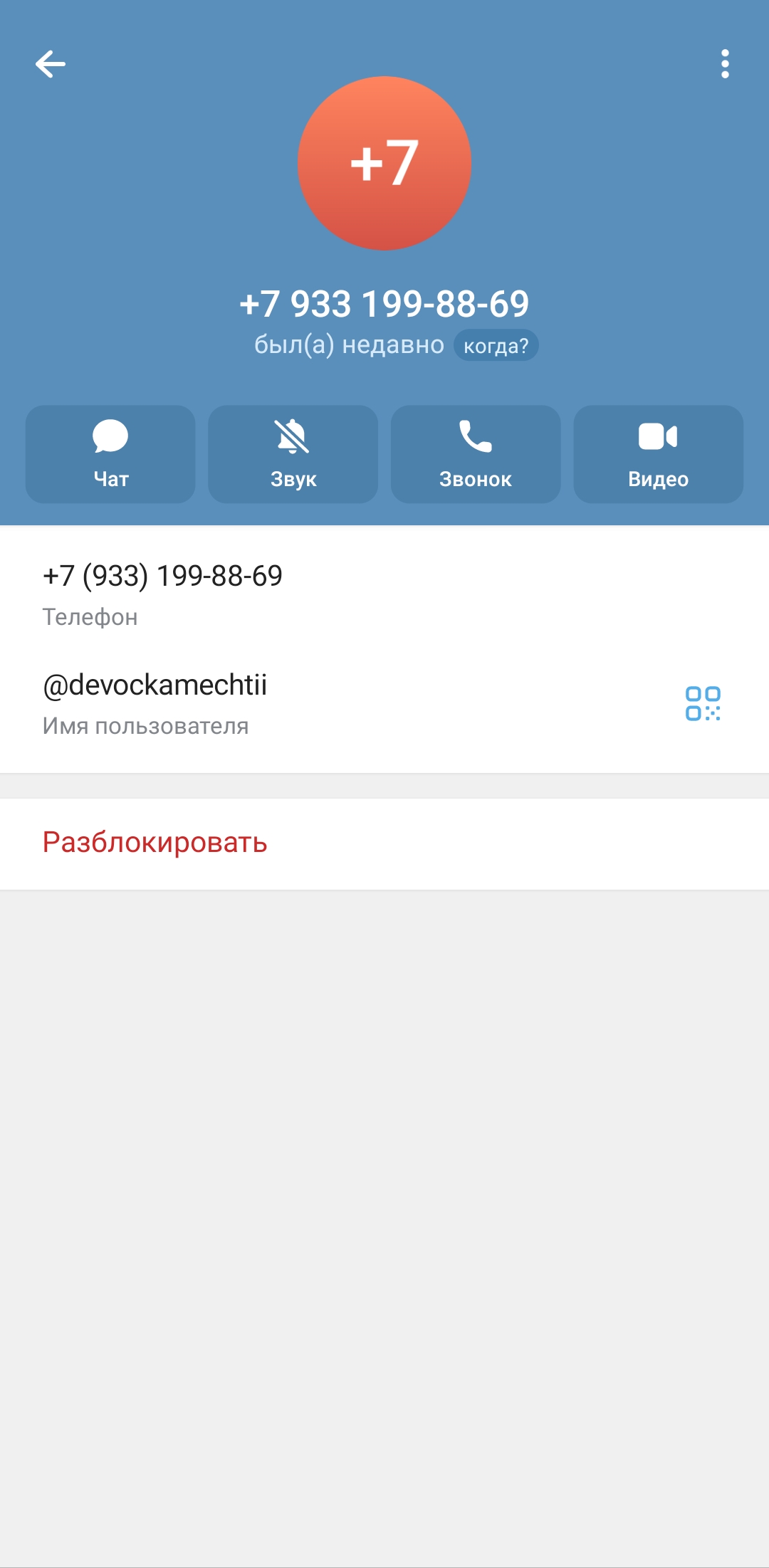Screen dimensions: 769x1568
Task: Tap the «когда?» chip
Action: pos(496,346)
